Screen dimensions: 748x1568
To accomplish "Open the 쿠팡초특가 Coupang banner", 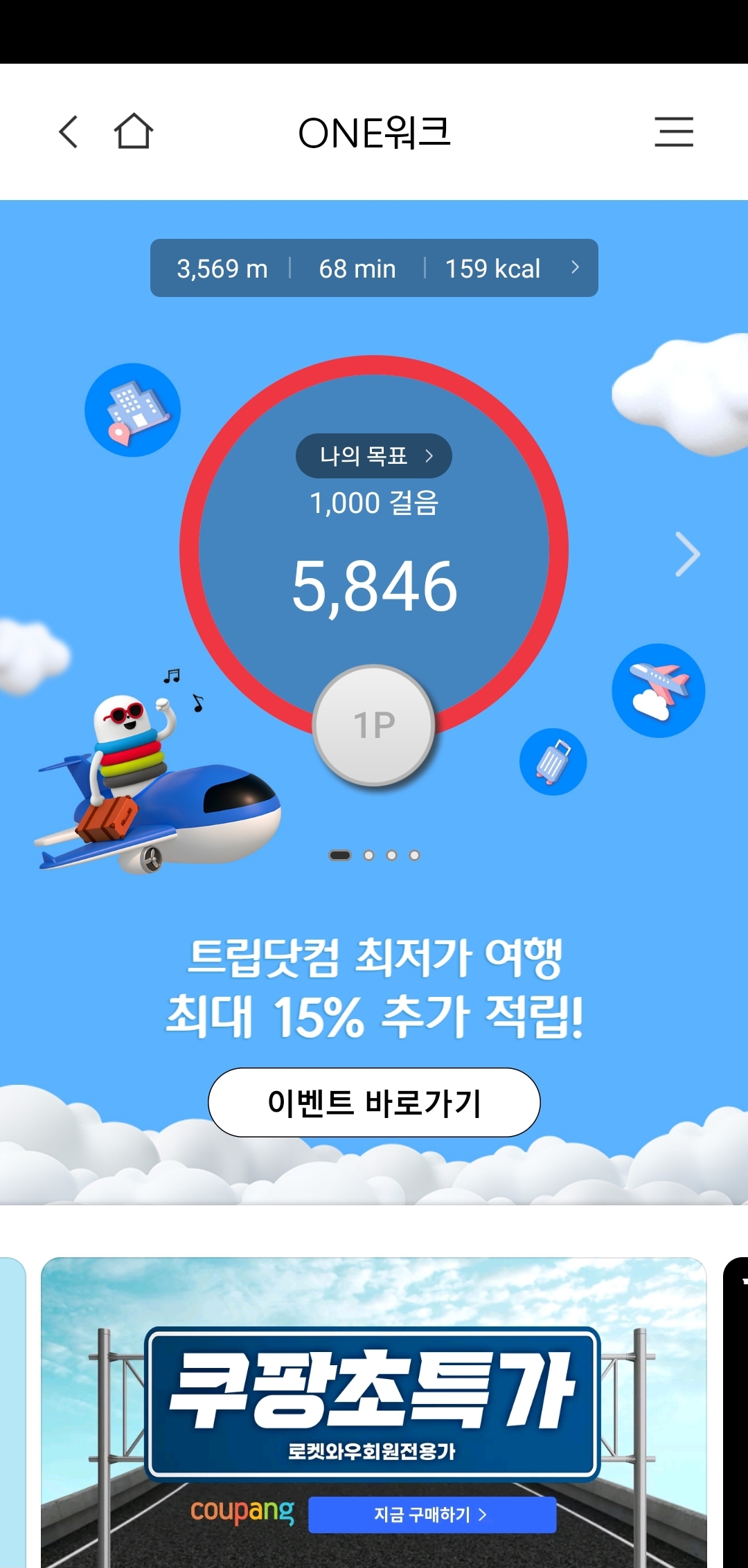I will (x=374, y=1398).
